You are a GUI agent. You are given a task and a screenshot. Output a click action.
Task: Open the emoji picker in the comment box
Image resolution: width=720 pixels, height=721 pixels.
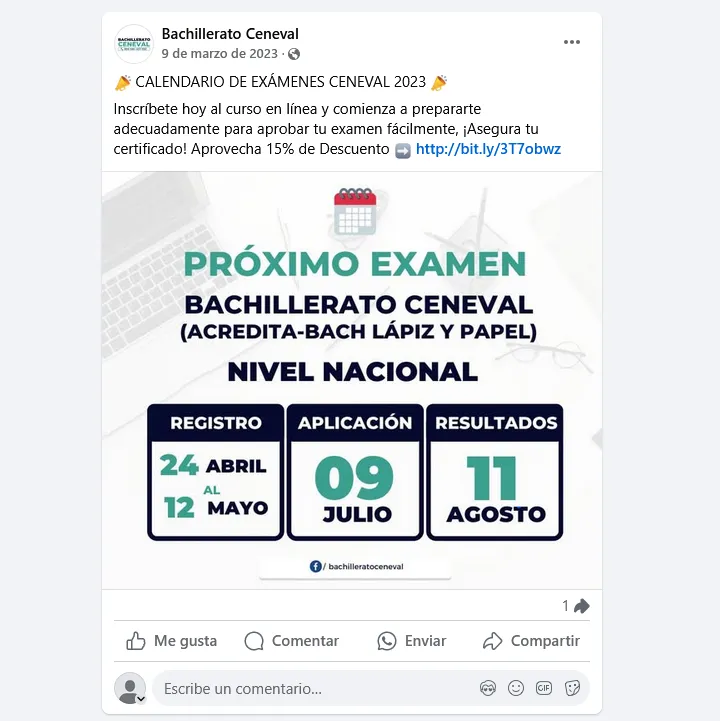(x=516, y=689)
